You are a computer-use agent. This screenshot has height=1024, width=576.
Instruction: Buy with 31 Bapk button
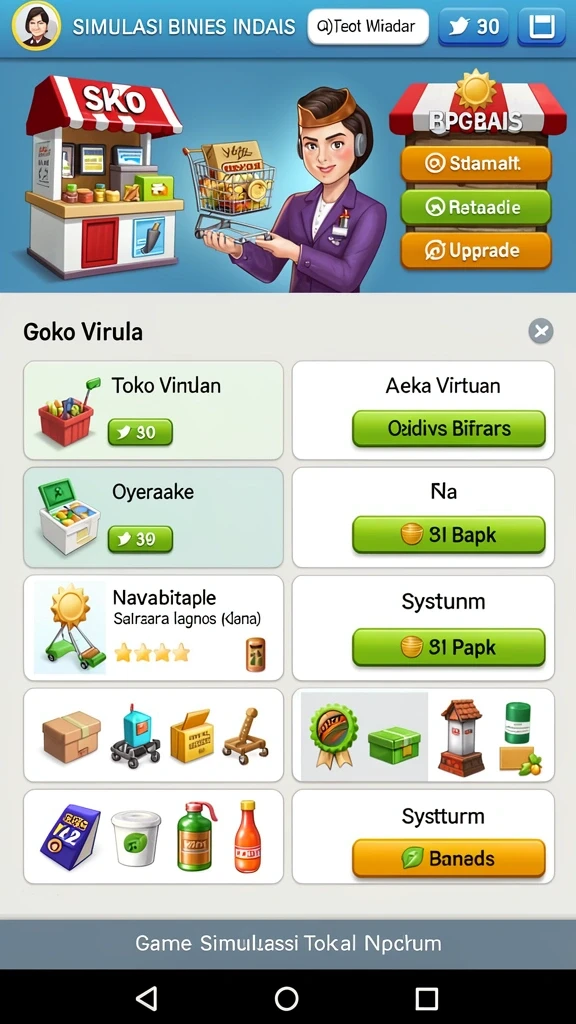coord(449,535)
